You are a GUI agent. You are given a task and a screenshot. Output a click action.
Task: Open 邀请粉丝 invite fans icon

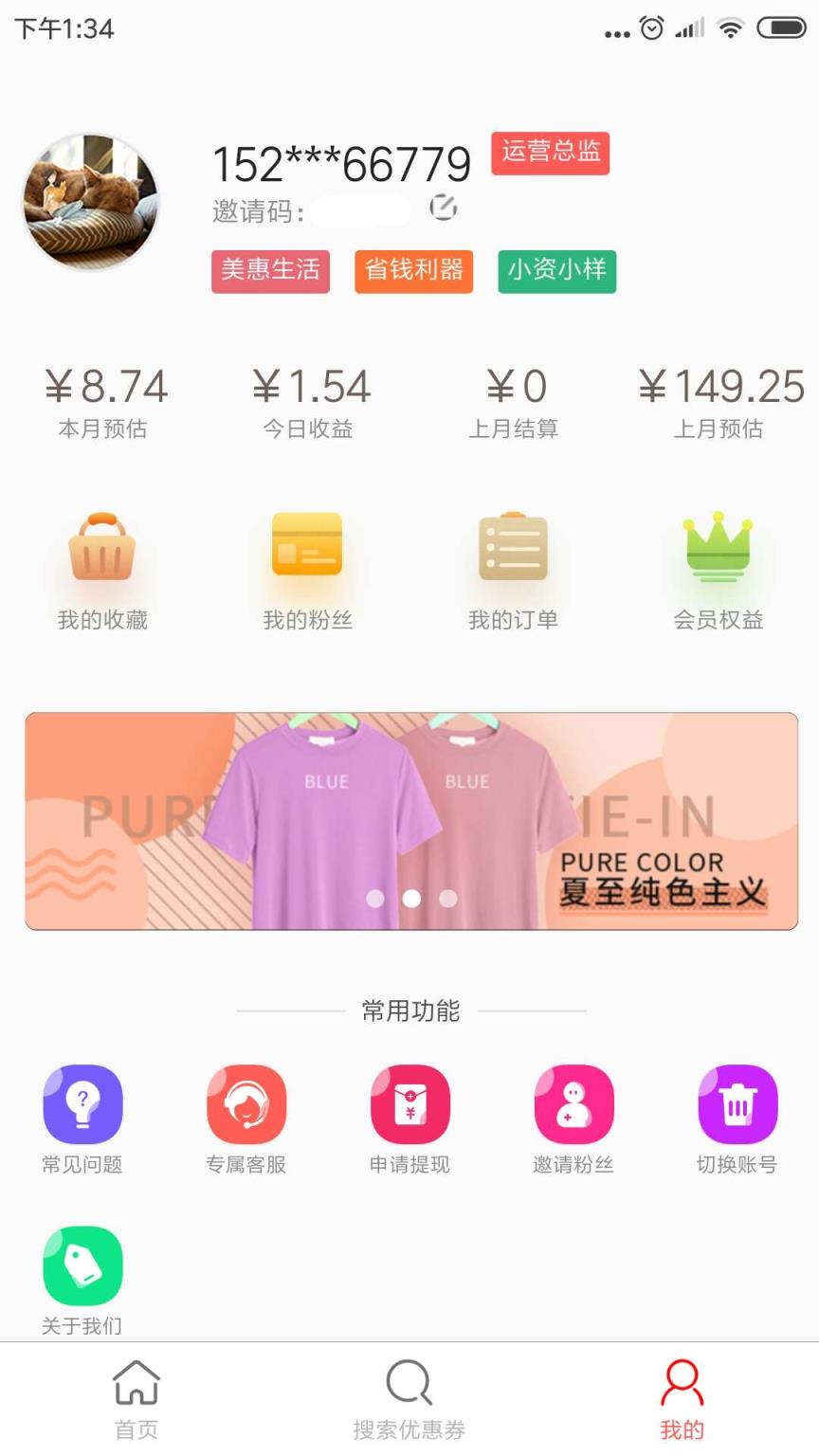click(573, 1105)
